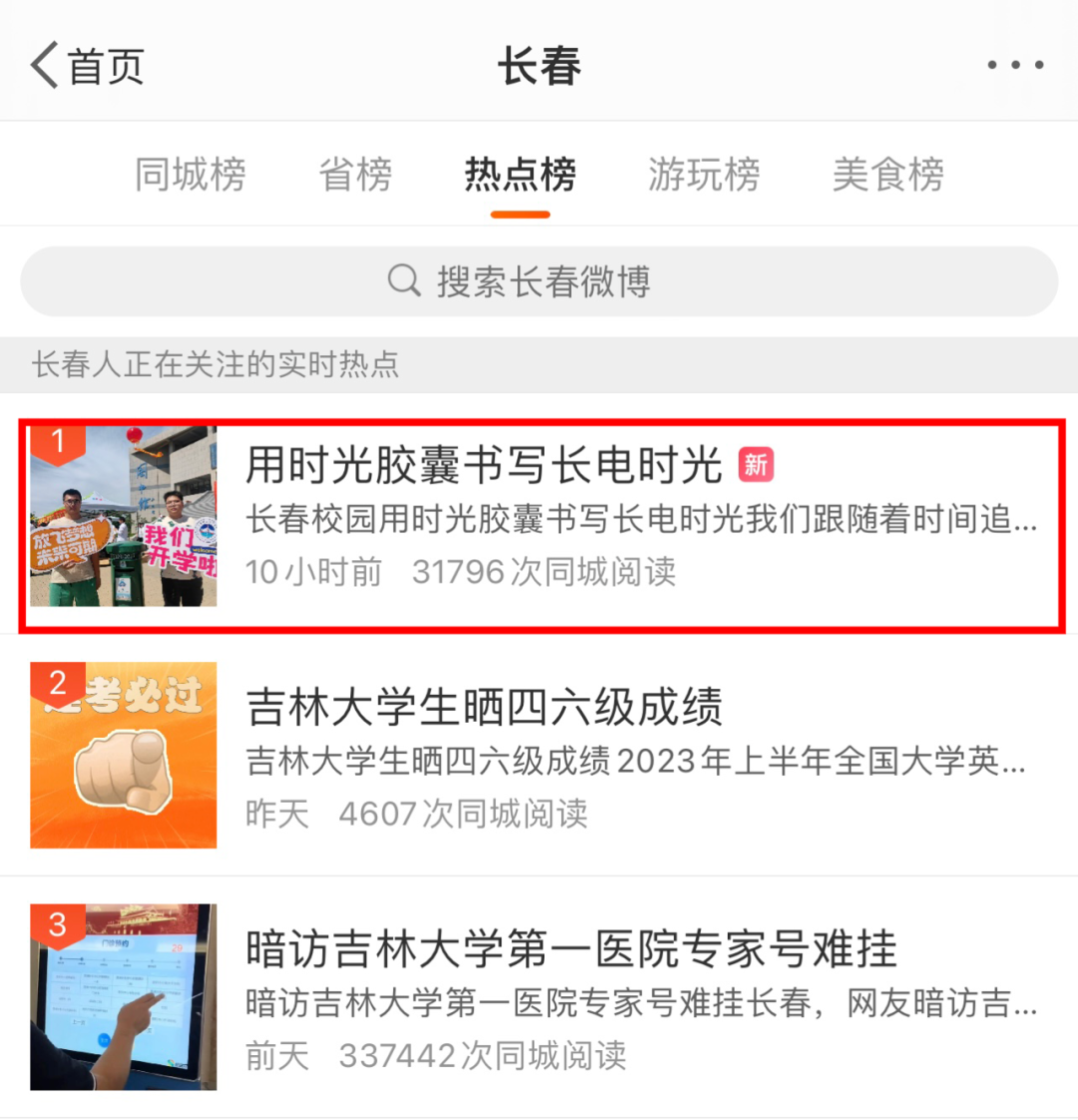Open the 美食榜 tab

[887, 175]
